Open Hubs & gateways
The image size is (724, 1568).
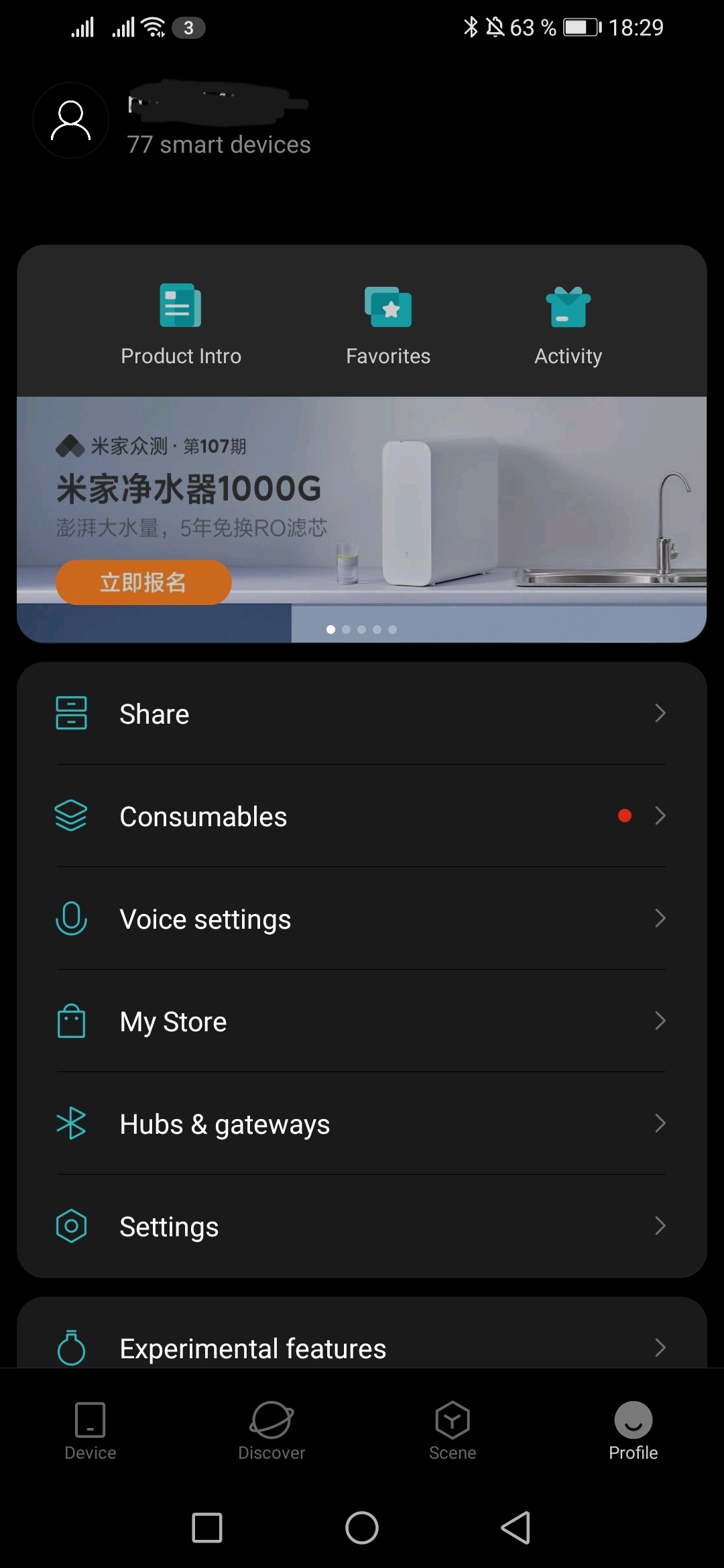click(x=362, y=1124)
